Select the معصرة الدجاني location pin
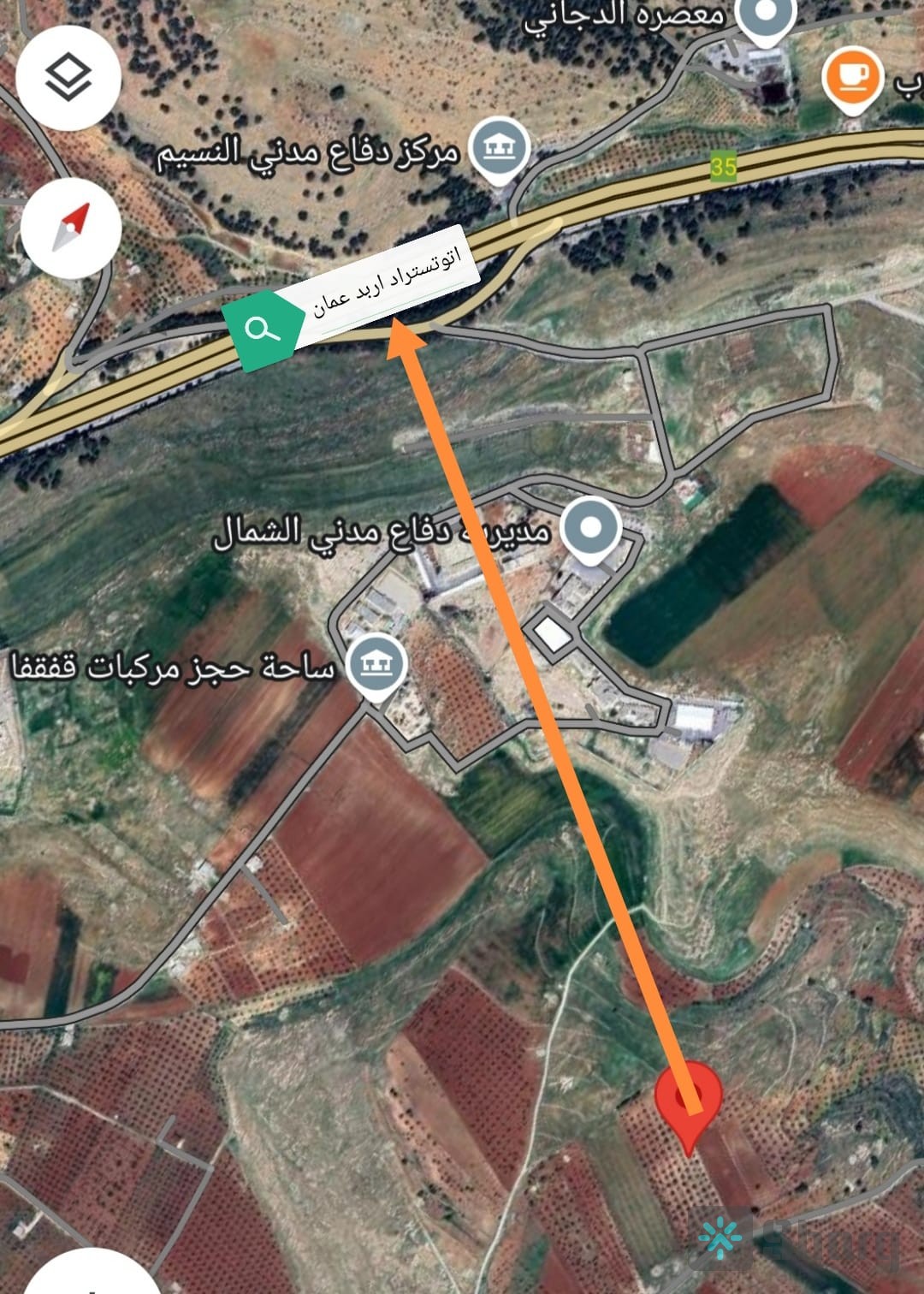The image size is (924, 1294). (767, 15)
